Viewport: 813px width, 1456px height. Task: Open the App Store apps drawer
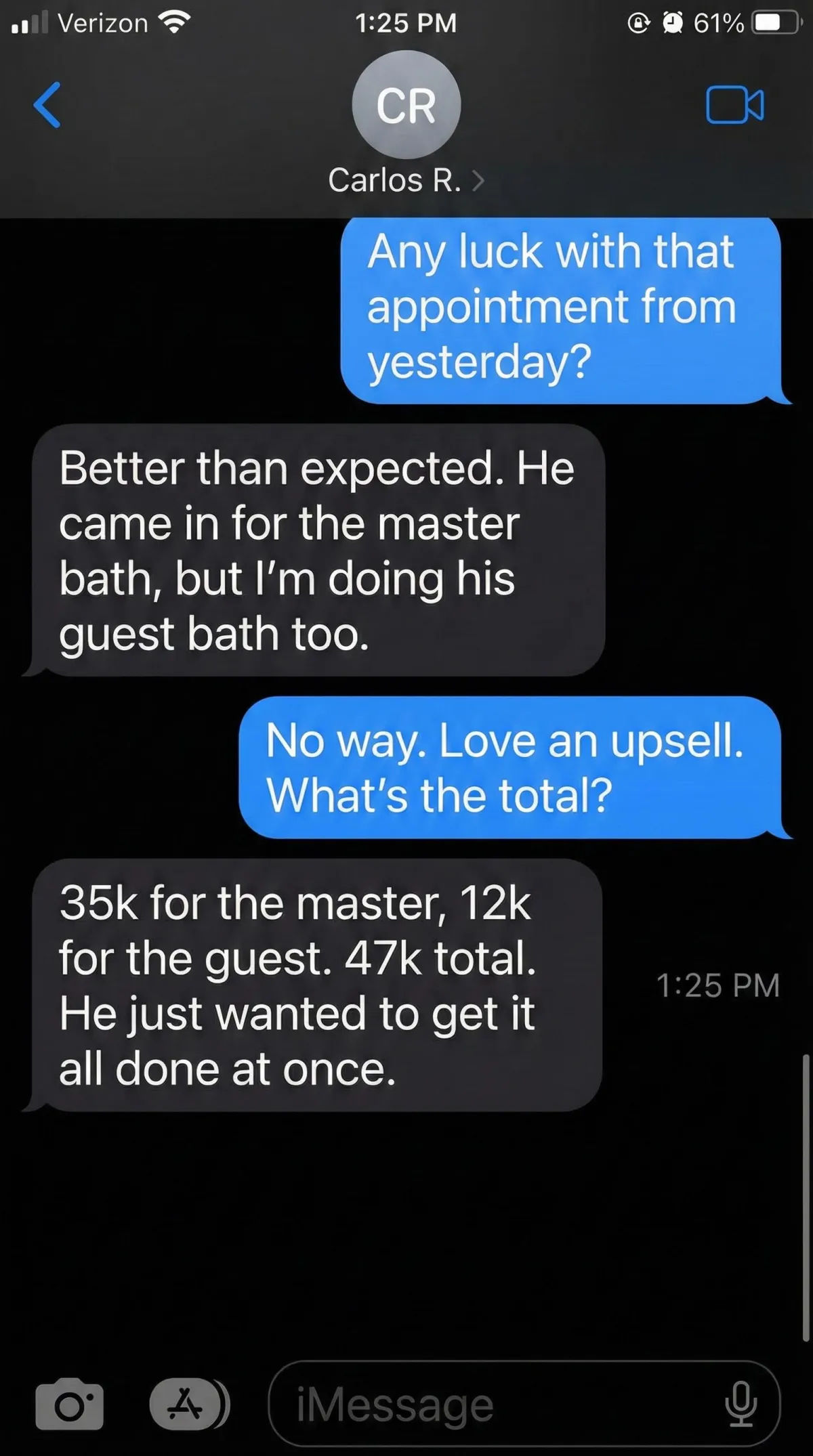(186, 1404)
